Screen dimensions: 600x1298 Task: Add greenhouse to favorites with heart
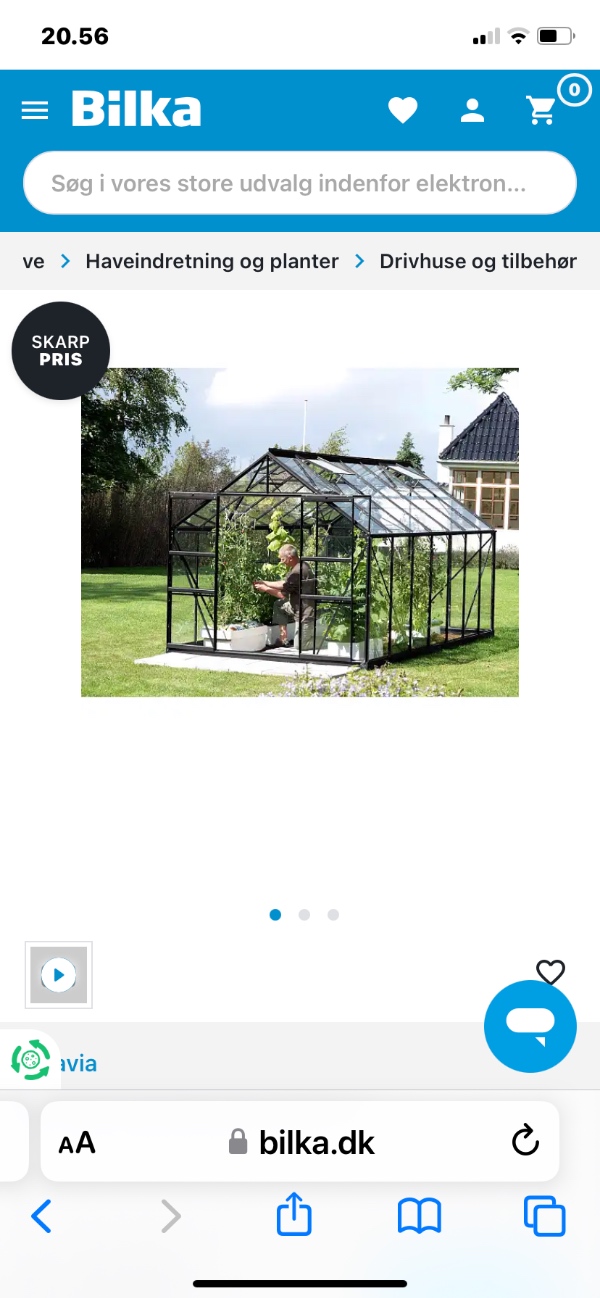point(550,971)
